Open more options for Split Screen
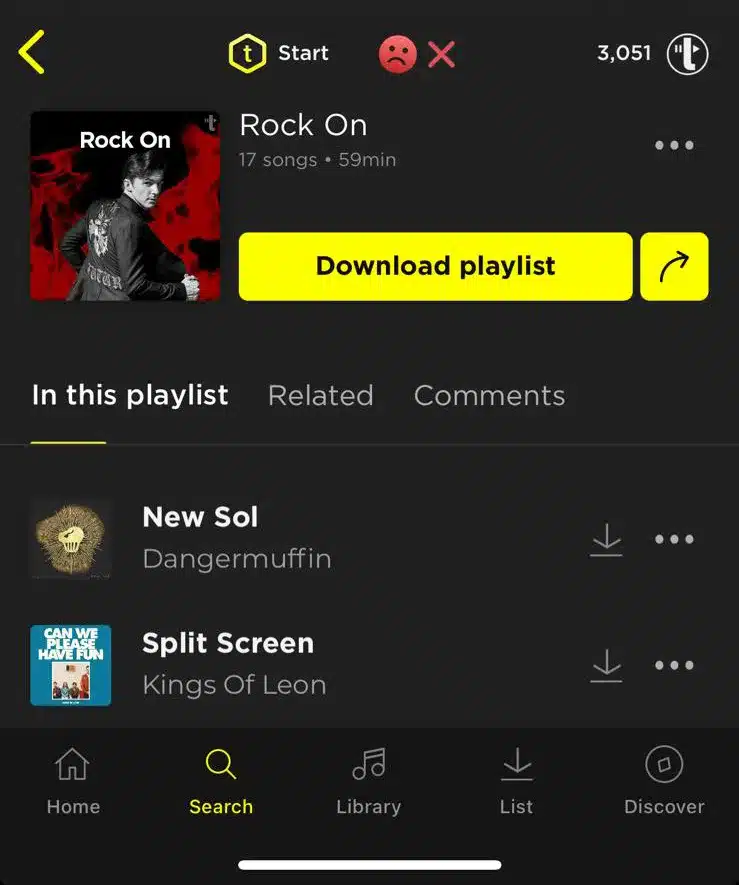Image resolution: width=739 pixels, height=885 pixels. [x=674, y=666]
